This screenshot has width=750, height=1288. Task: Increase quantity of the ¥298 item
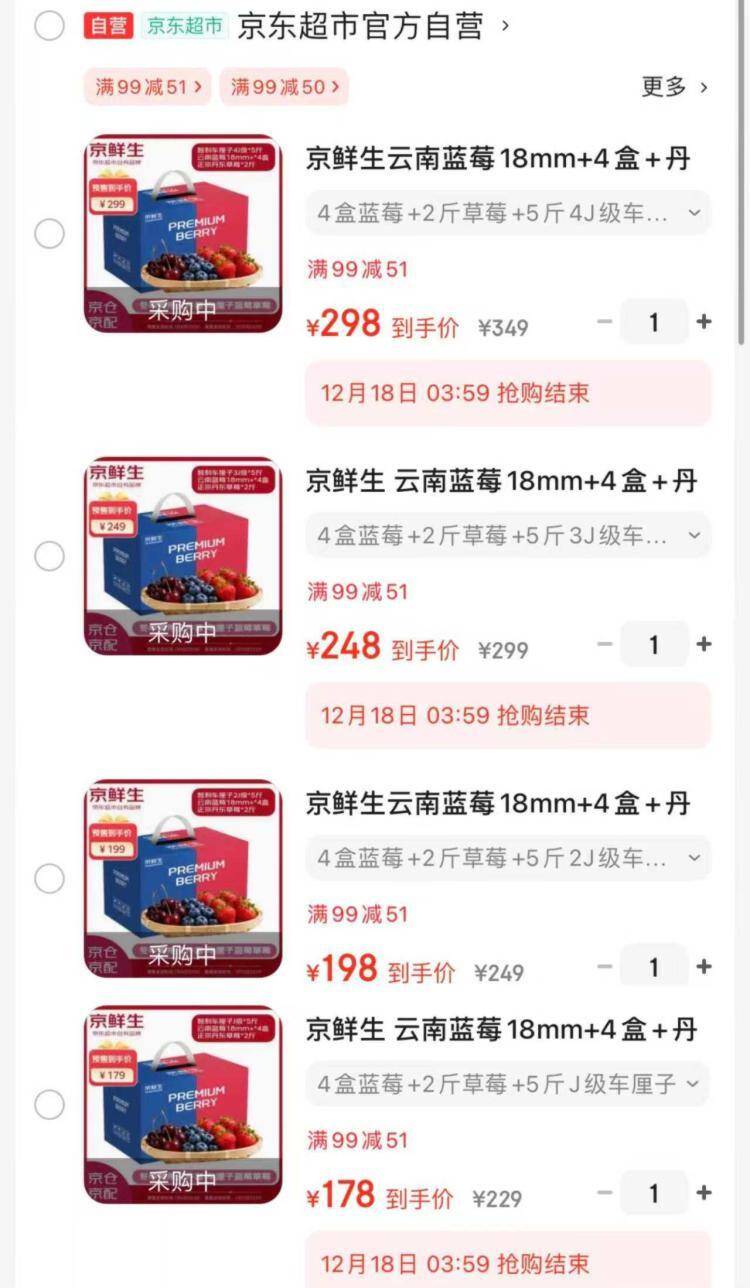click(x=704, y=322)
